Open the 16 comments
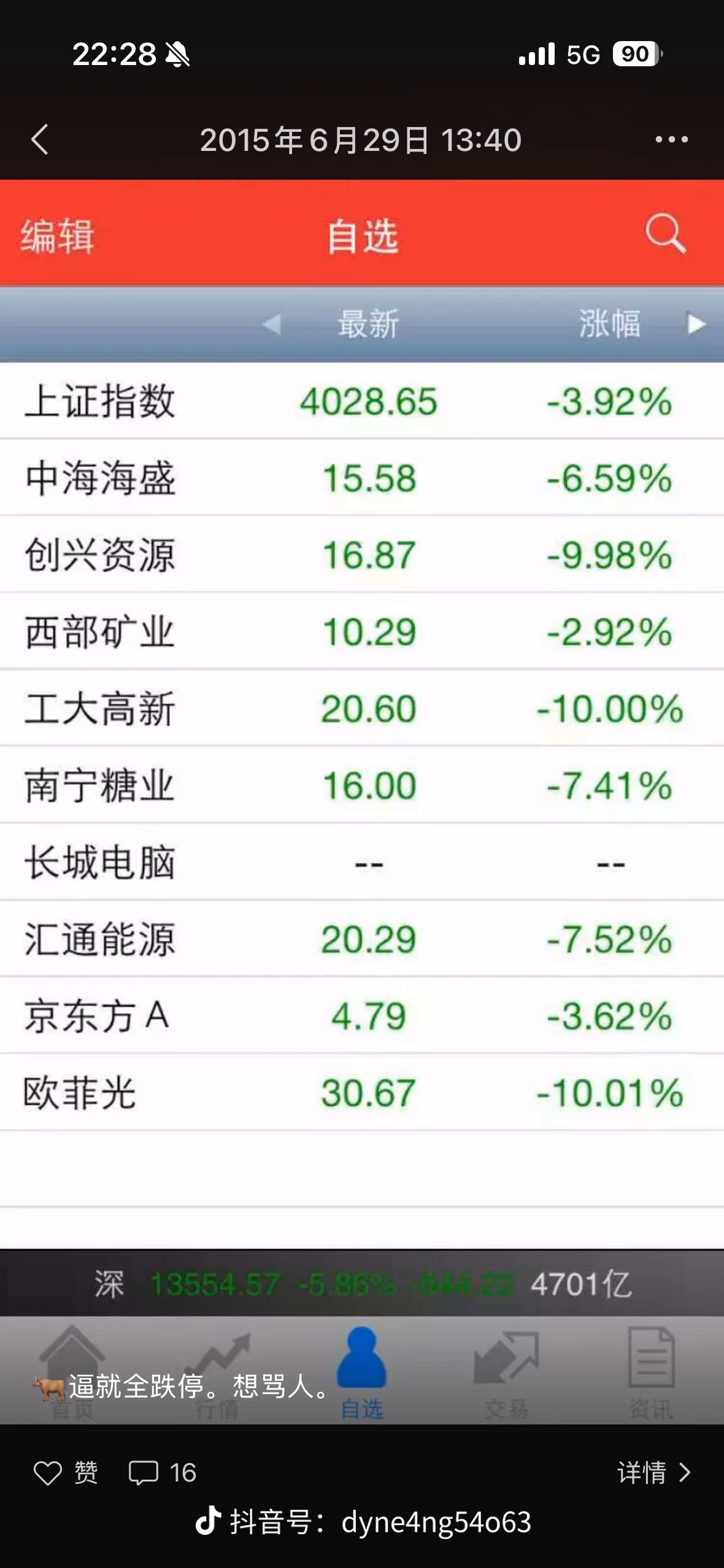 [x=162, y=1473]
